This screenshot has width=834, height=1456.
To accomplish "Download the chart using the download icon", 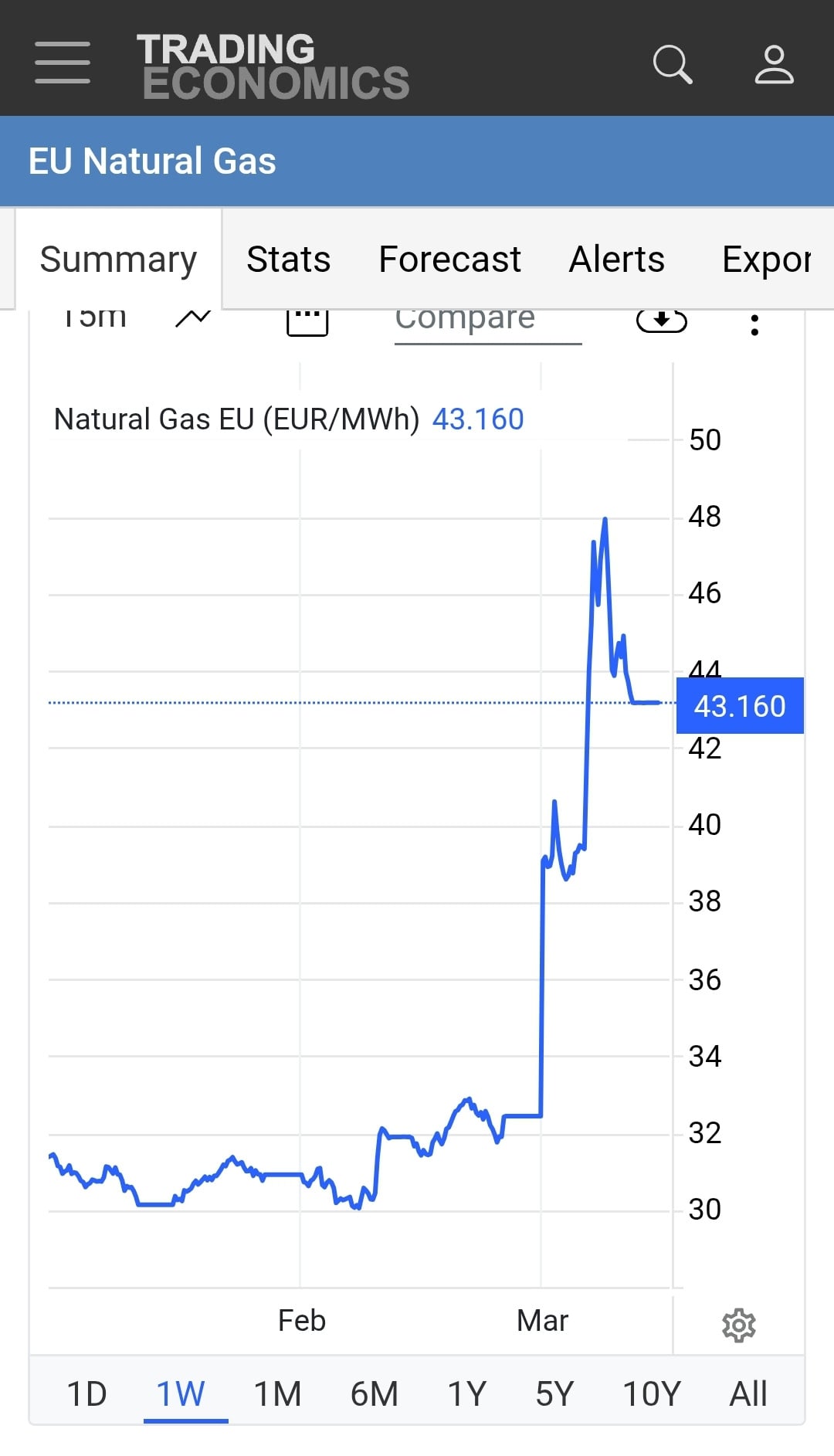I will click(x=660, y=321).
